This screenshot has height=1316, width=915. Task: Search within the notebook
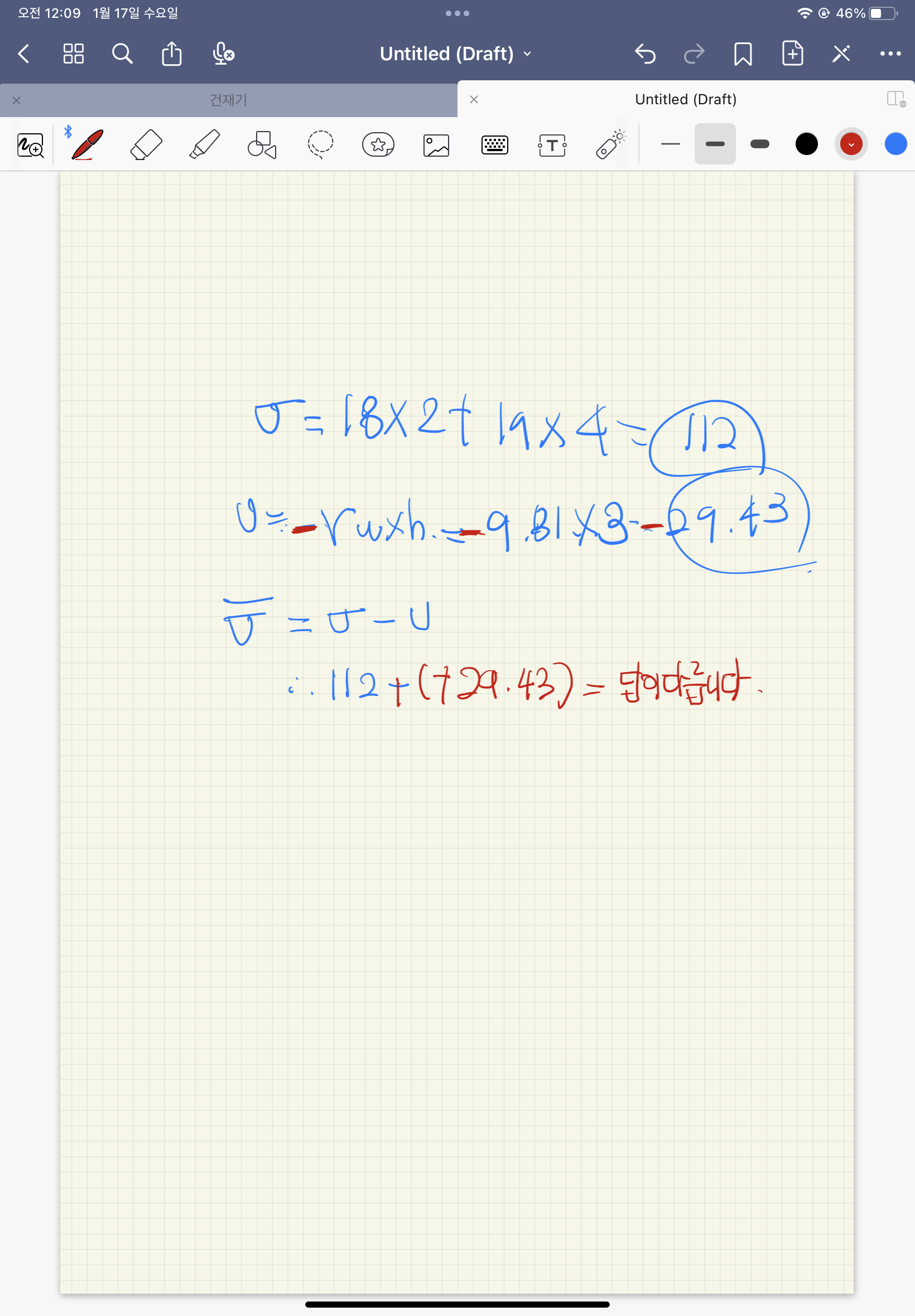122,54
